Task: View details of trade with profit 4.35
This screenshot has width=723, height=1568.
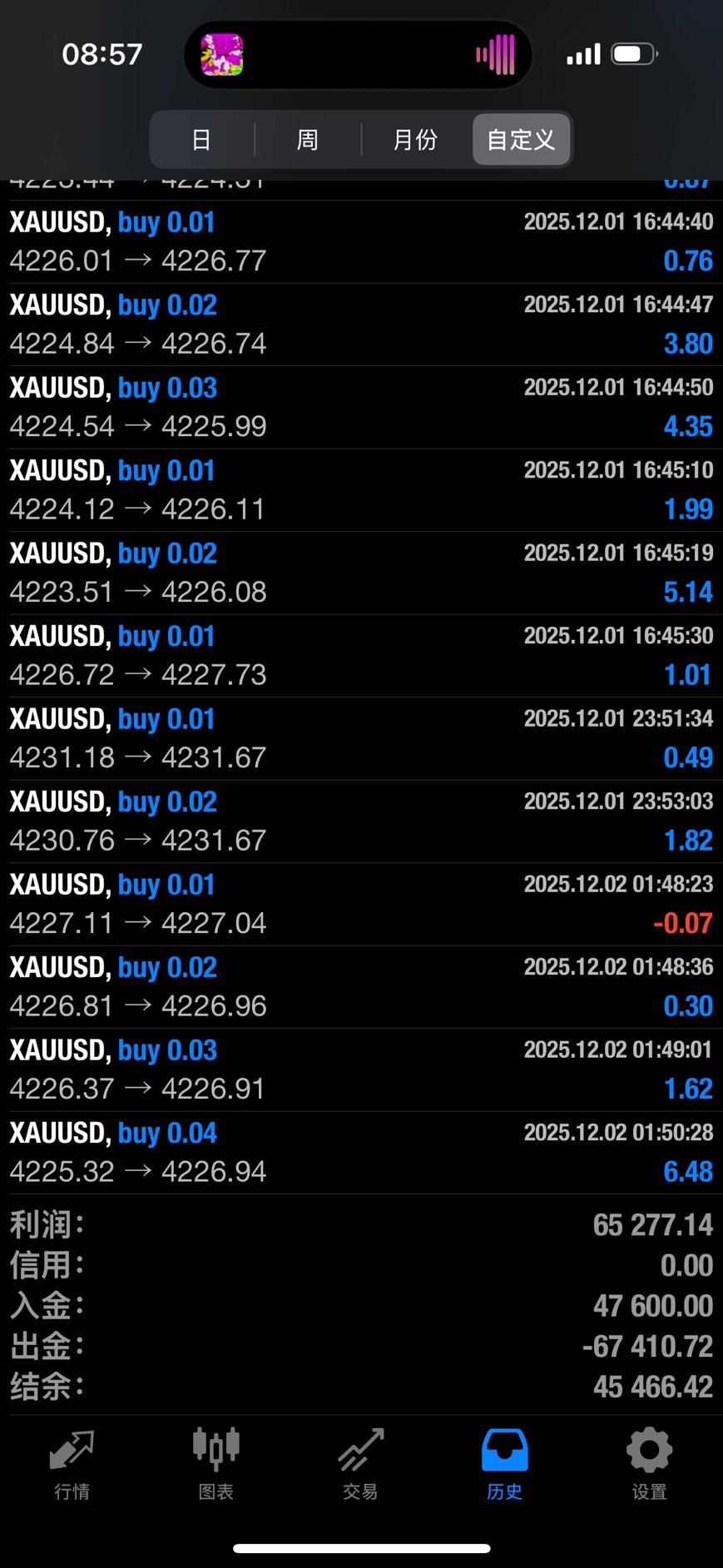Action: (361, 407)
